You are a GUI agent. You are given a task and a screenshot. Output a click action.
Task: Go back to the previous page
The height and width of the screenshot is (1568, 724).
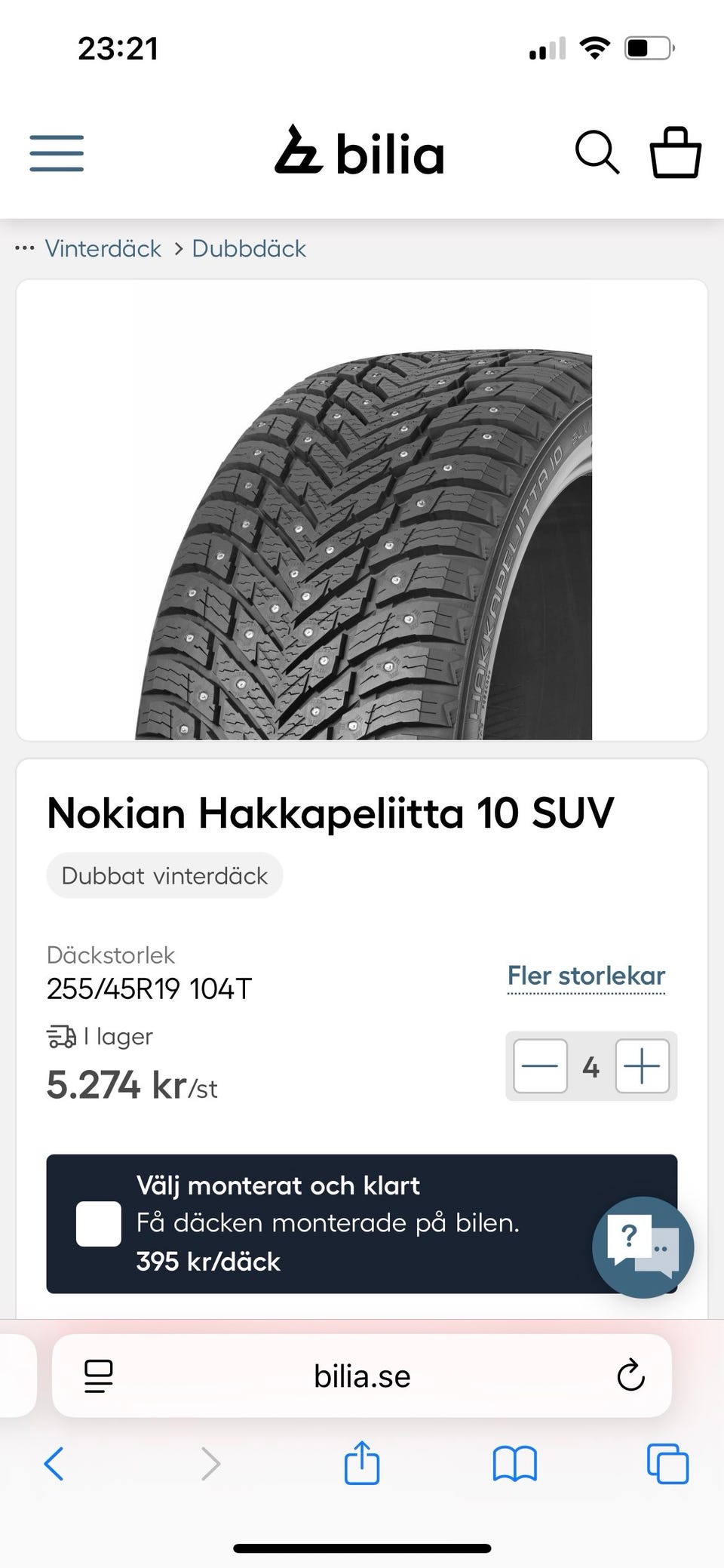(x=54, y=1464)
